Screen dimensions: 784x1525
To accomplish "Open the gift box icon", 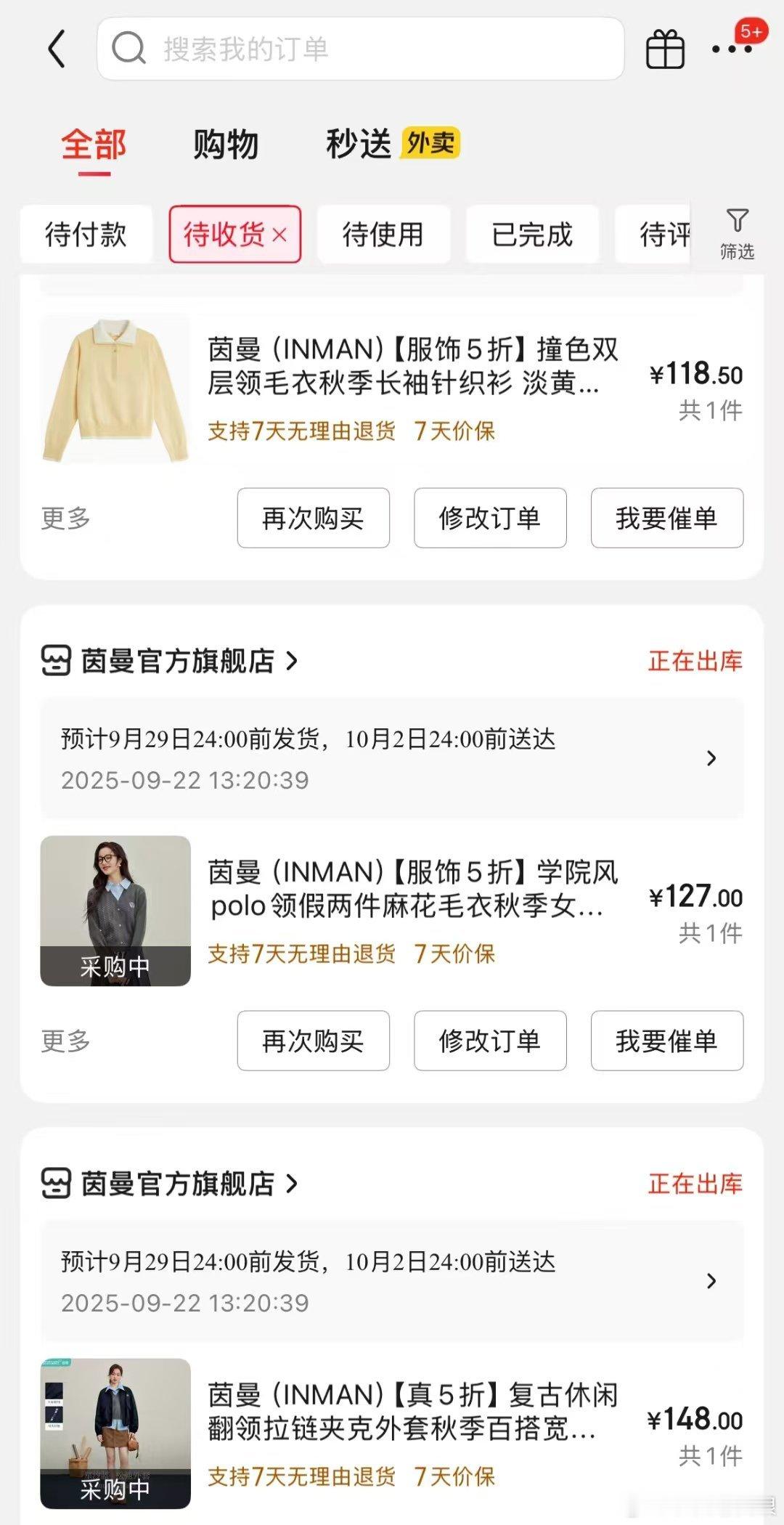I will pyautogui.click(x=664, y=49).
